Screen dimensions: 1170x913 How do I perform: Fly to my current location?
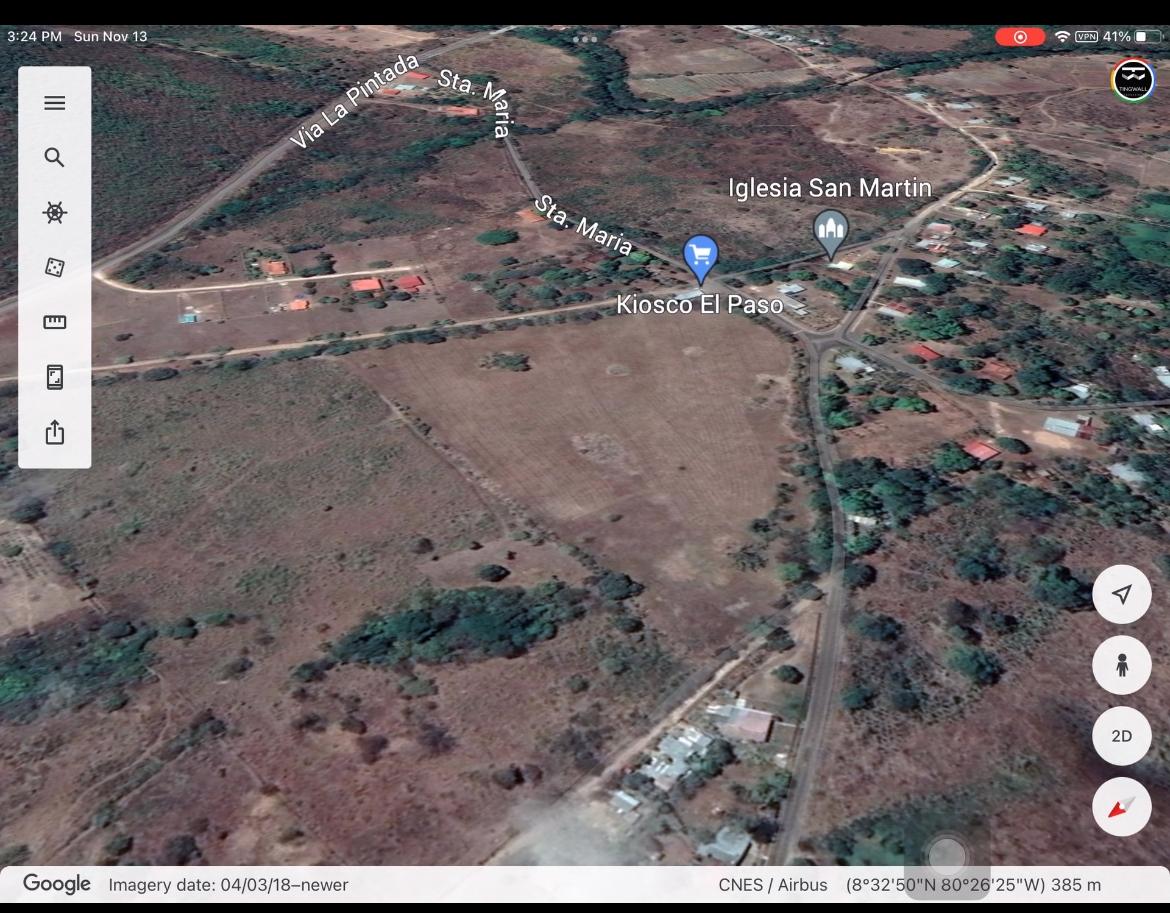tap(1122, 594)
